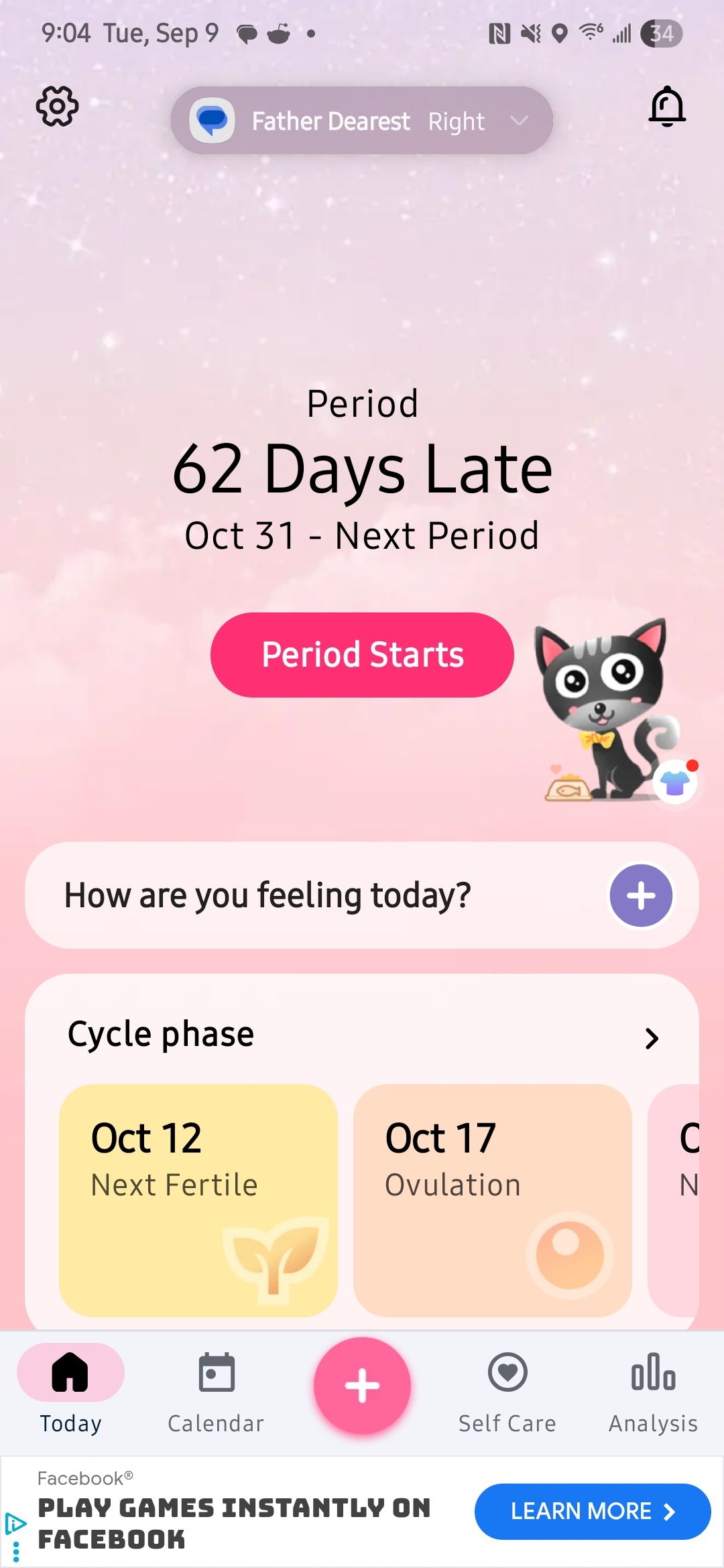Open the settings gear
The image size is (724, 1568).
point(57,107)
